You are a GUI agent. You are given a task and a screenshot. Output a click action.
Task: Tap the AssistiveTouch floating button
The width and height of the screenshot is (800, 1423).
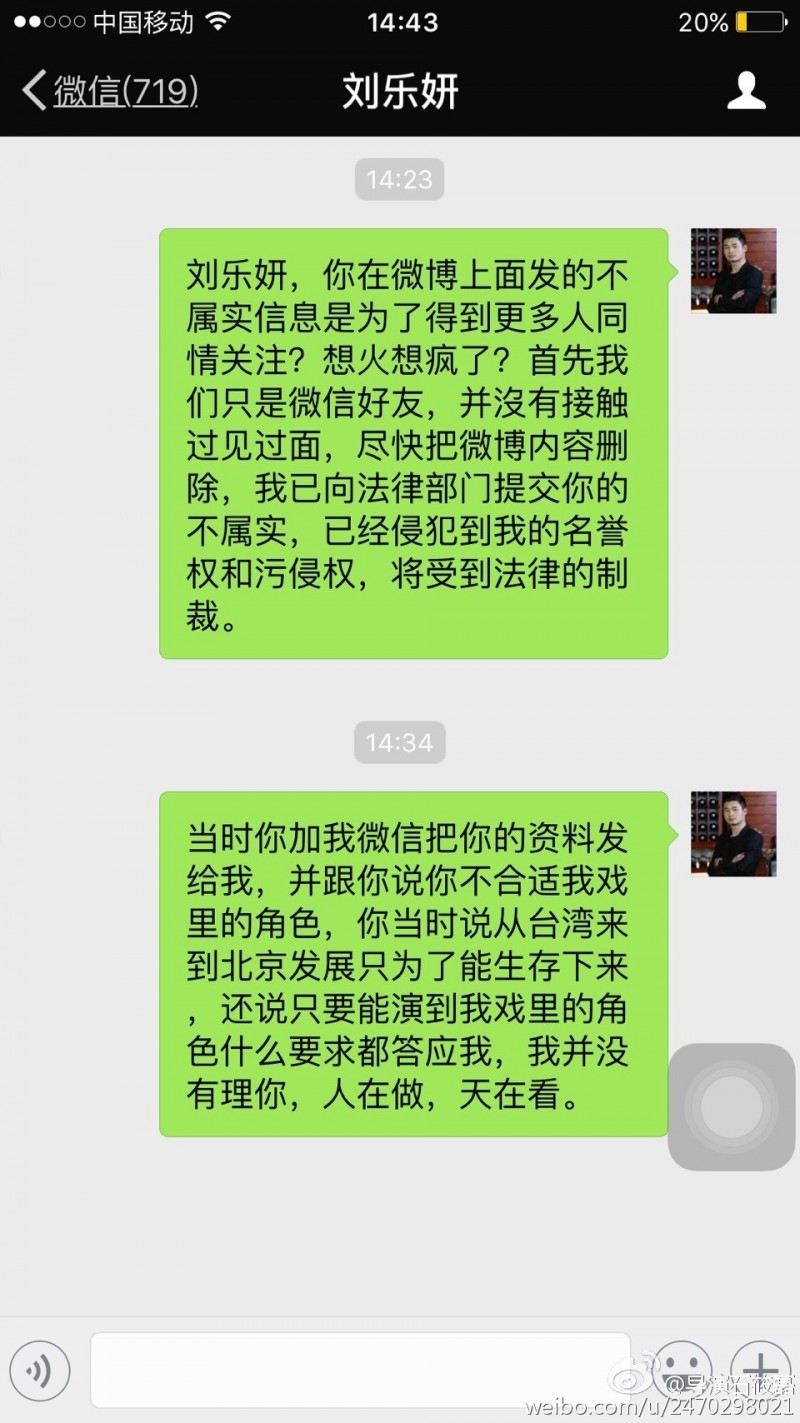732,1107
